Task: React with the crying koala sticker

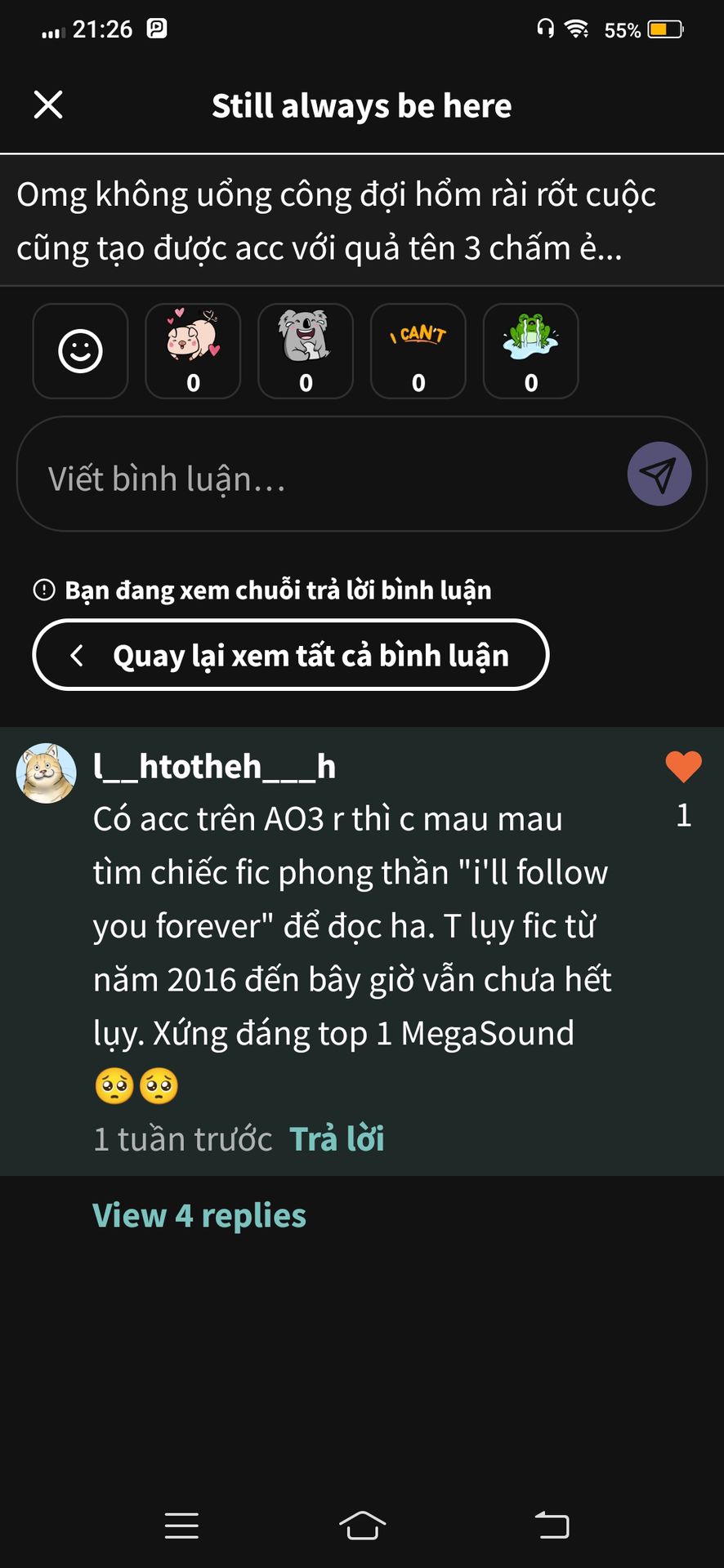Action: (x=306, y=351)
